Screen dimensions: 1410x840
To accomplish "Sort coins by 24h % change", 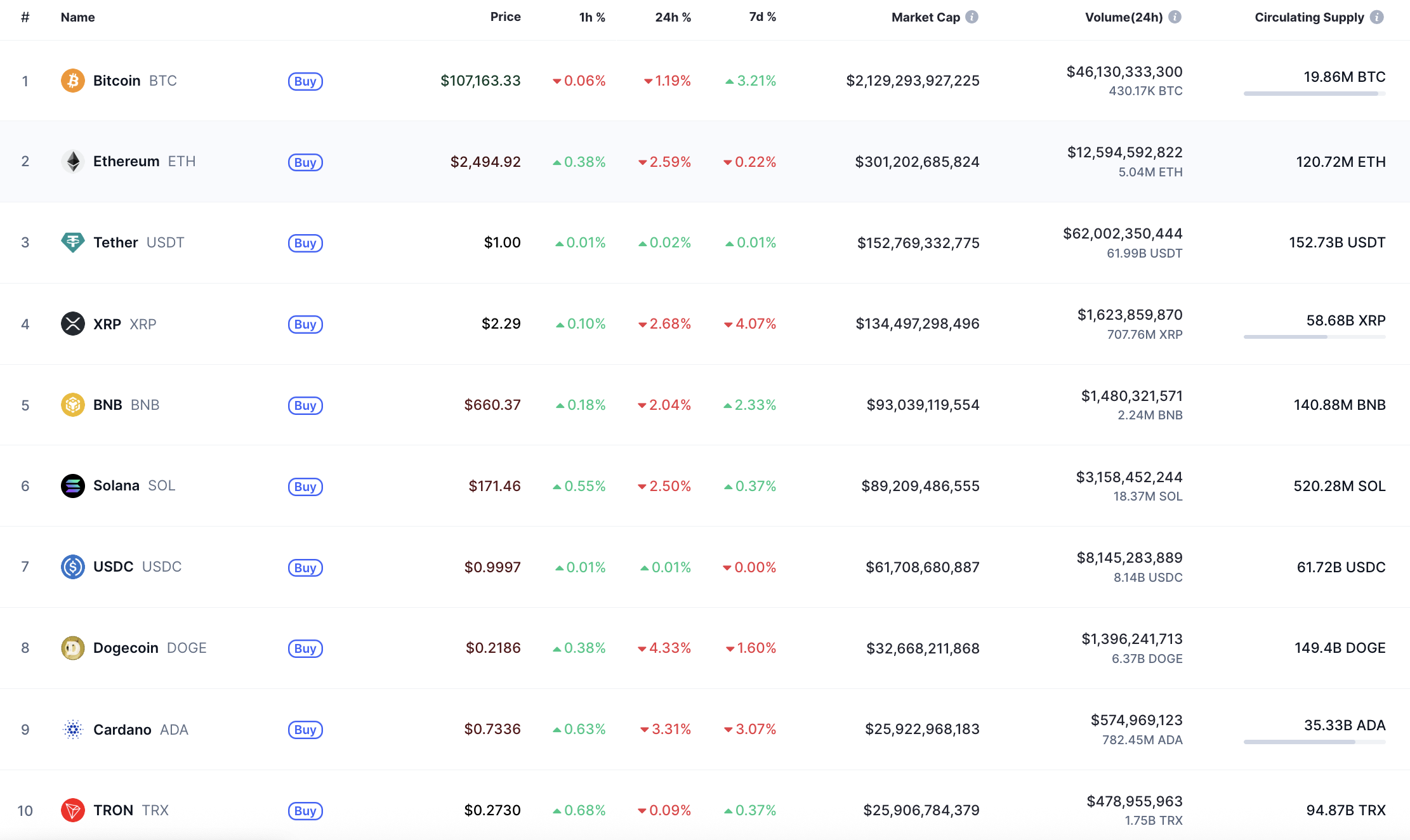I will coord(673,17).
